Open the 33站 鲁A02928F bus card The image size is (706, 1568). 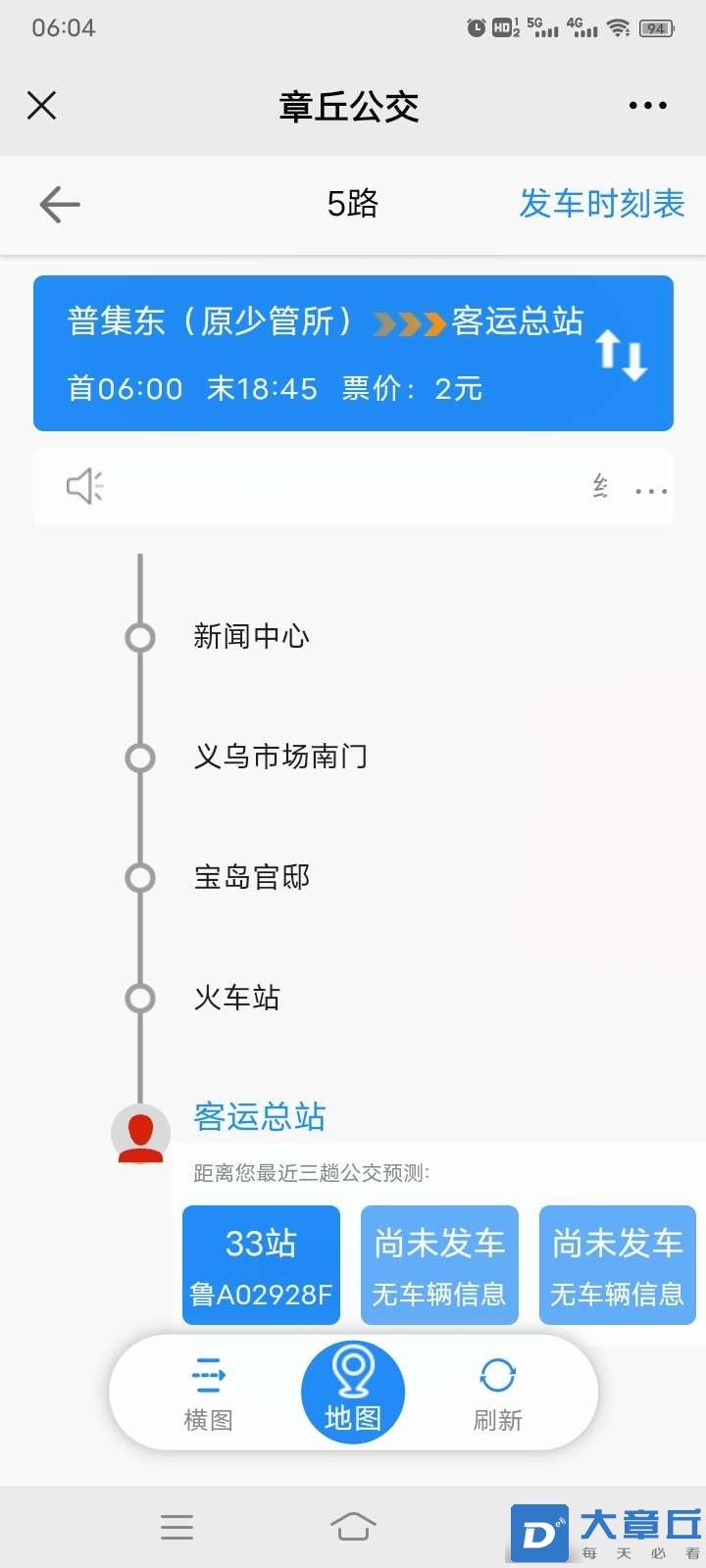pos(261,1265)
